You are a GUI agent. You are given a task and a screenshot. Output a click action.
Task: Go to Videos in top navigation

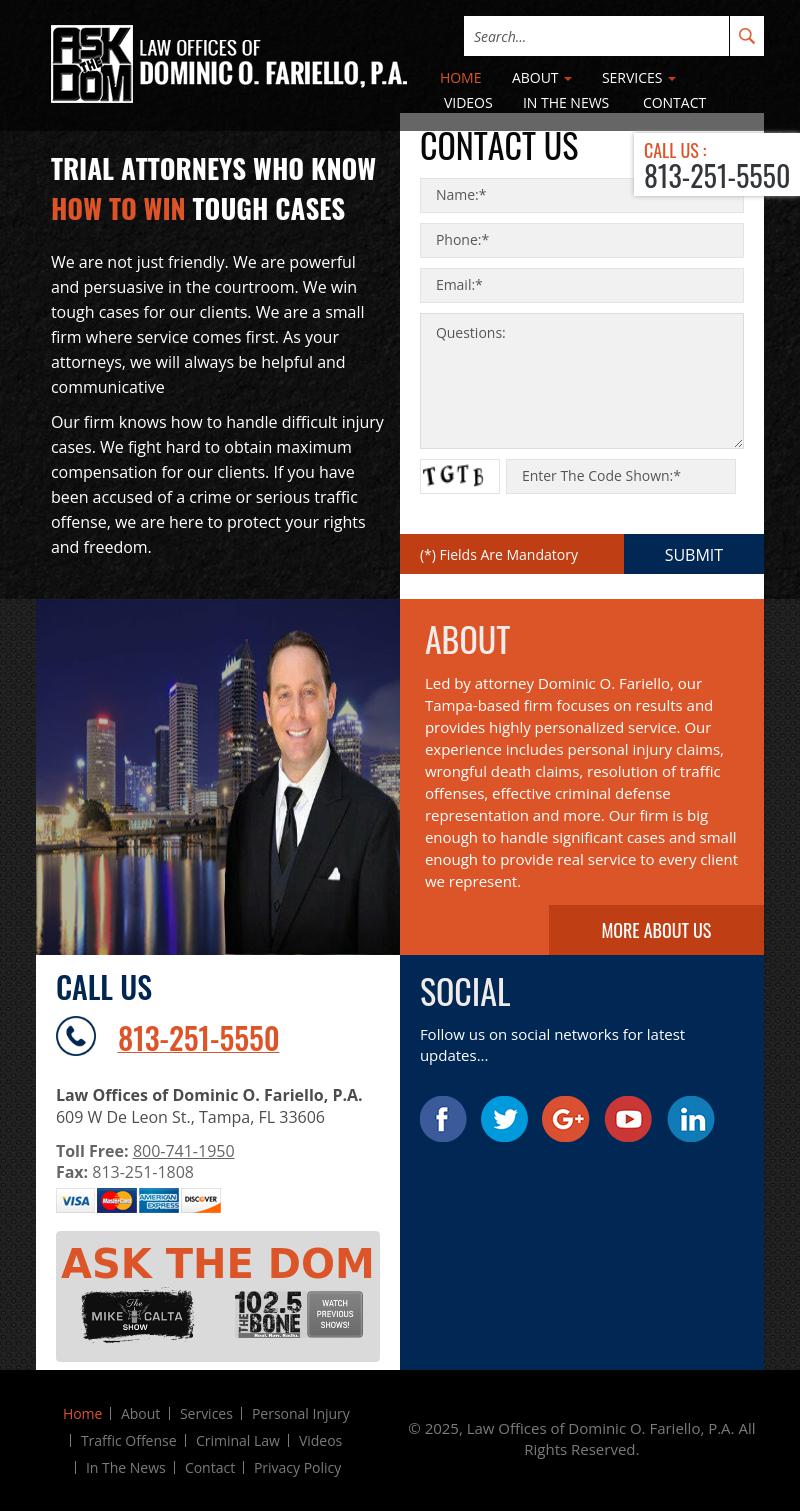pos(468,102)
